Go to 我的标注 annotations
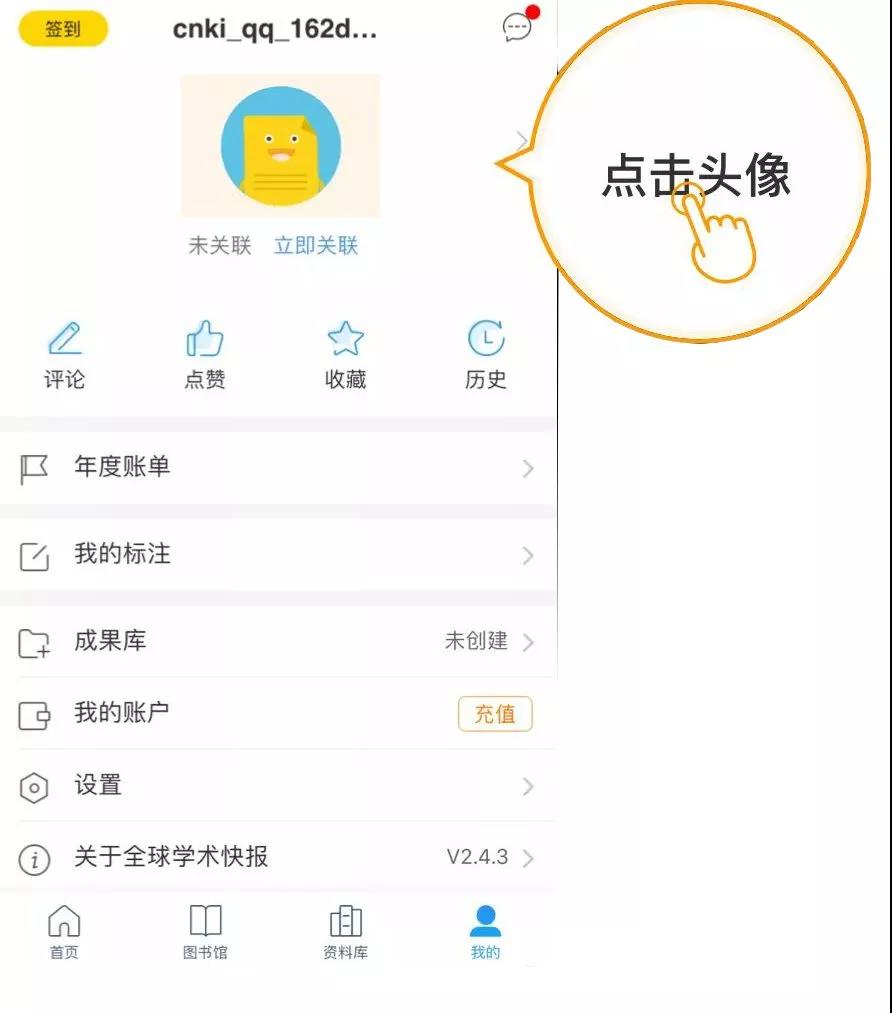The height and width of the screenshot is (1013, 892). click(x=277, y=555)
